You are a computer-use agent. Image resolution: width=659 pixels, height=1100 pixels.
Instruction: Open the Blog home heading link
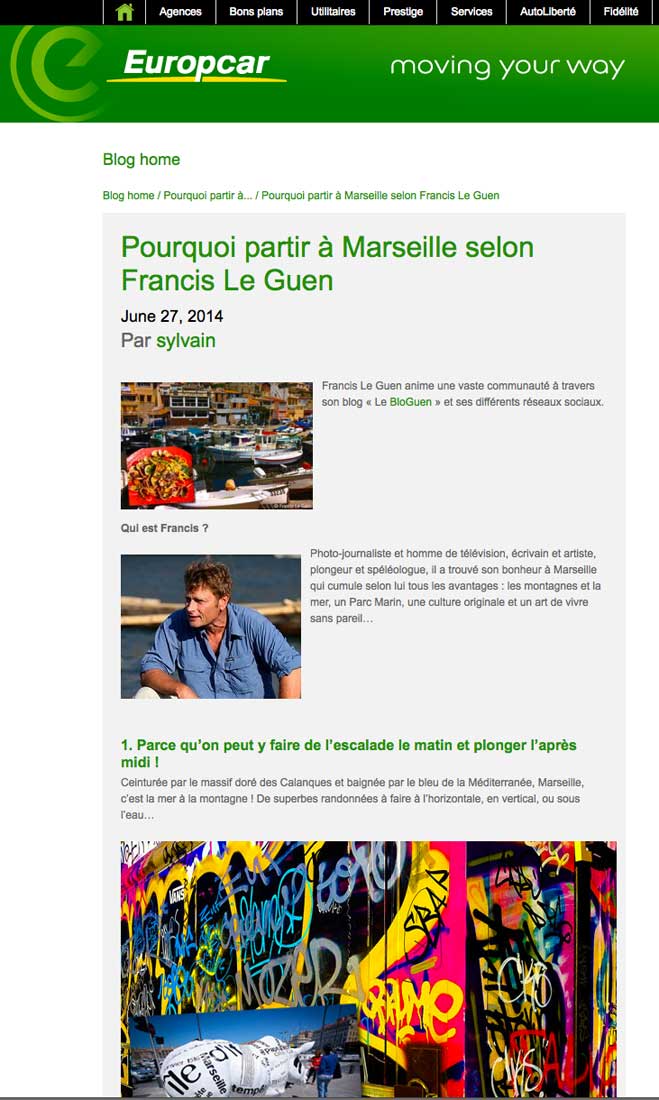141,159
